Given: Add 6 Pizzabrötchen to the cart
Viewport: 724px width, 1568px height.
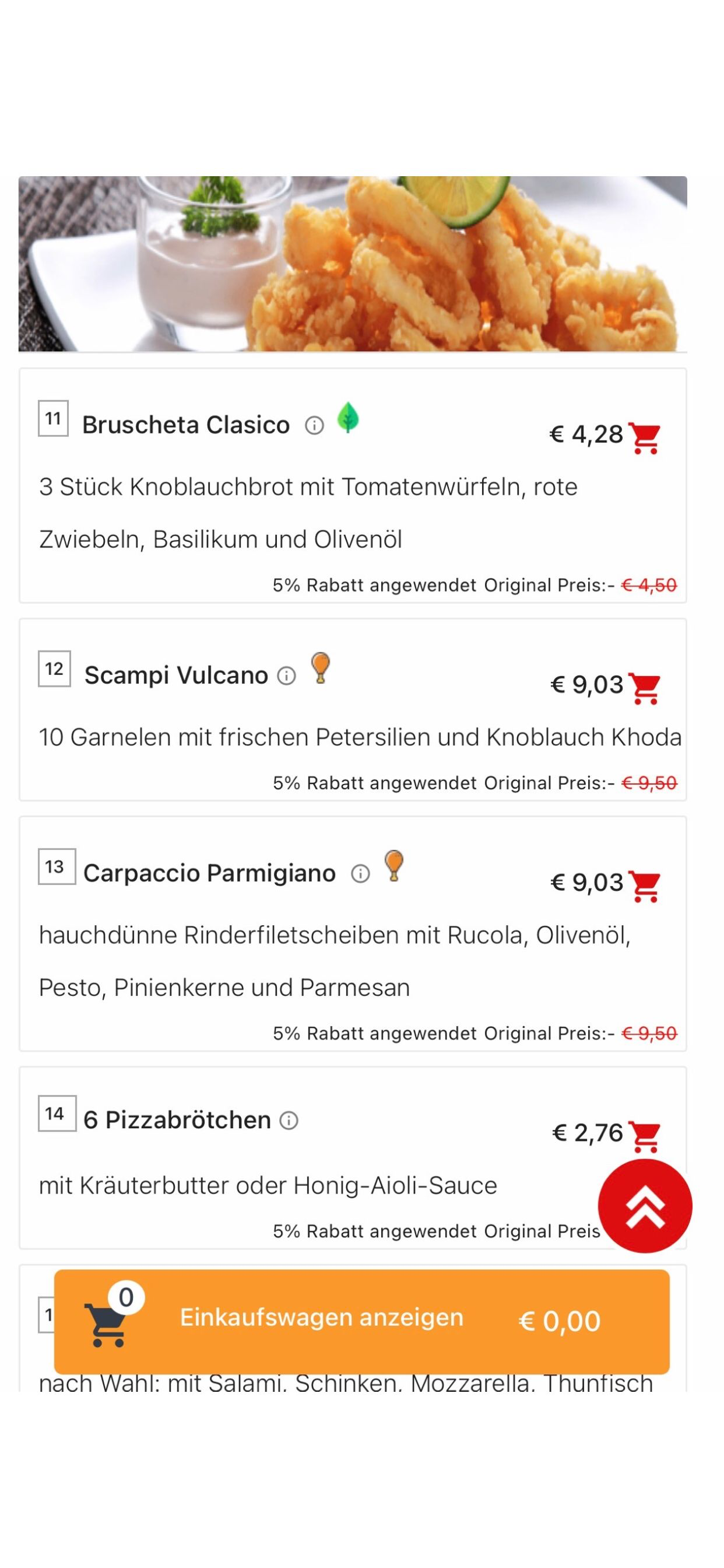Looking at the screenshot, I should point(644,1136).
